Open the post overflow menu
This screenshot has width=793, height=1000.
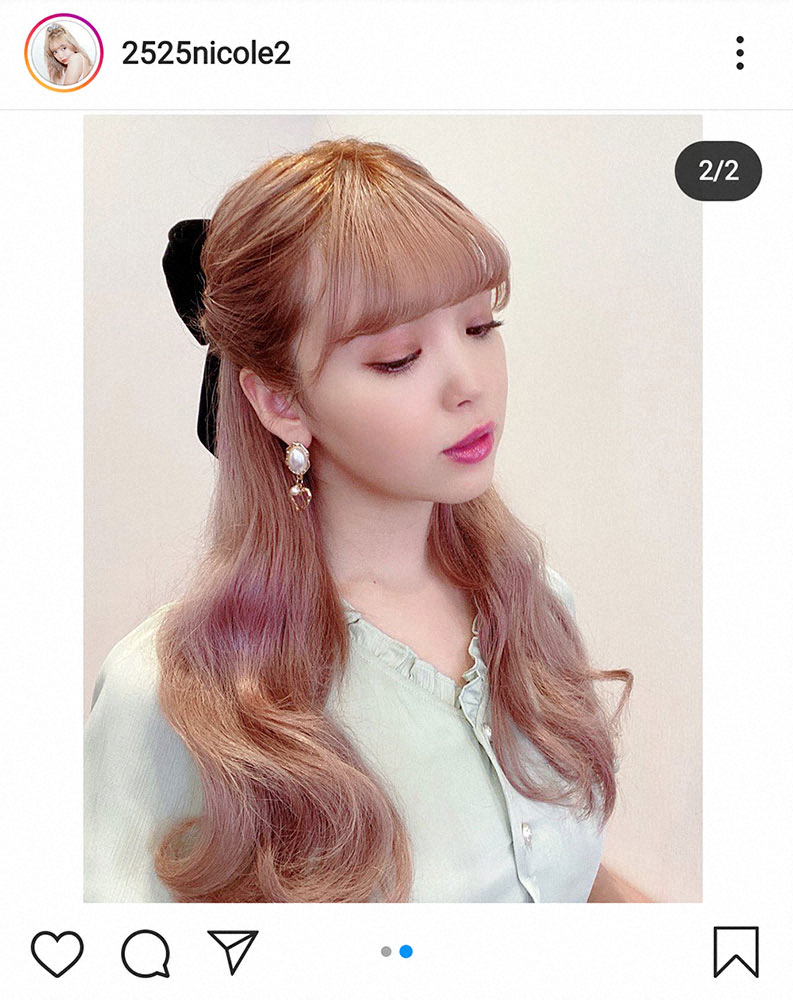(x=740, y=53)
